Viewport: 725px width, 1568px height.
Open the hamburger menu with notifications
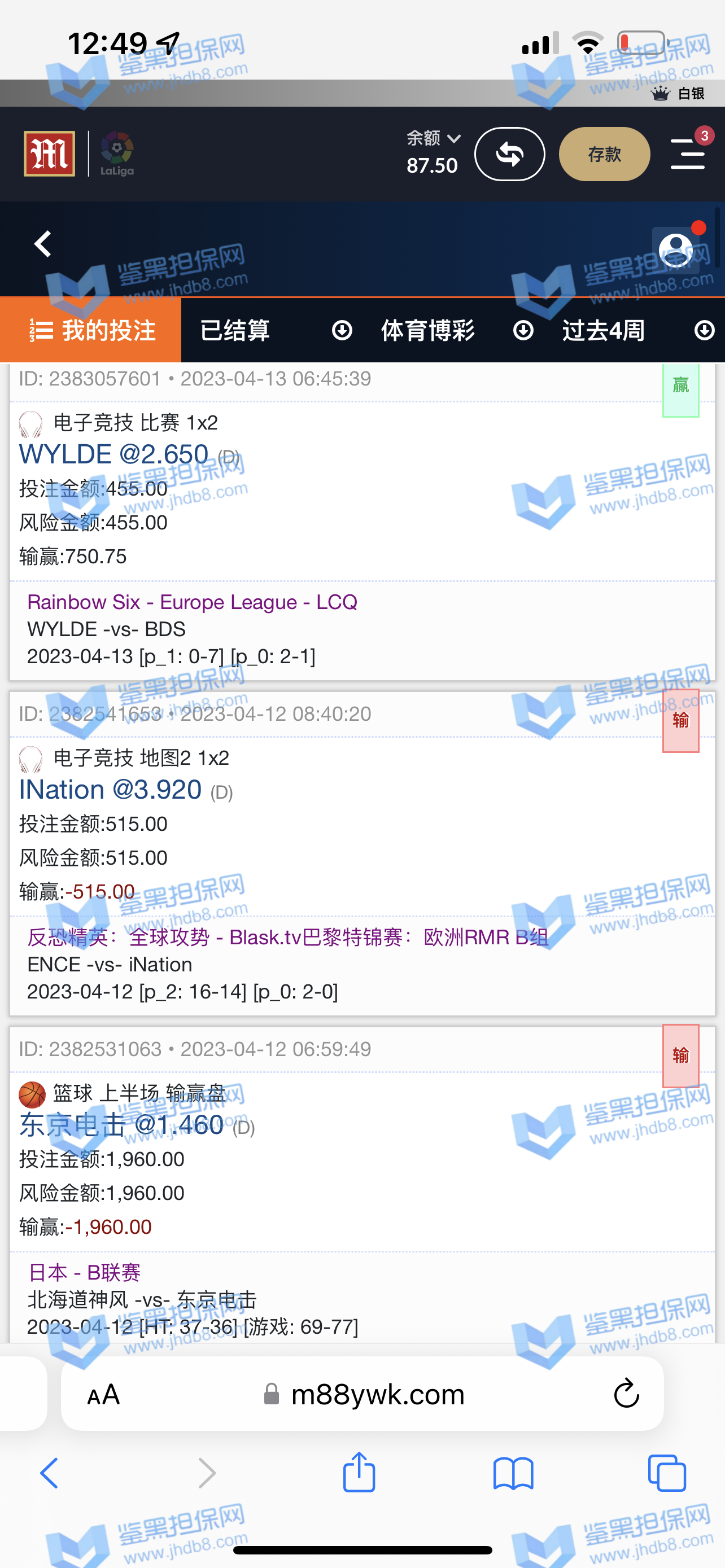(688, 154)
